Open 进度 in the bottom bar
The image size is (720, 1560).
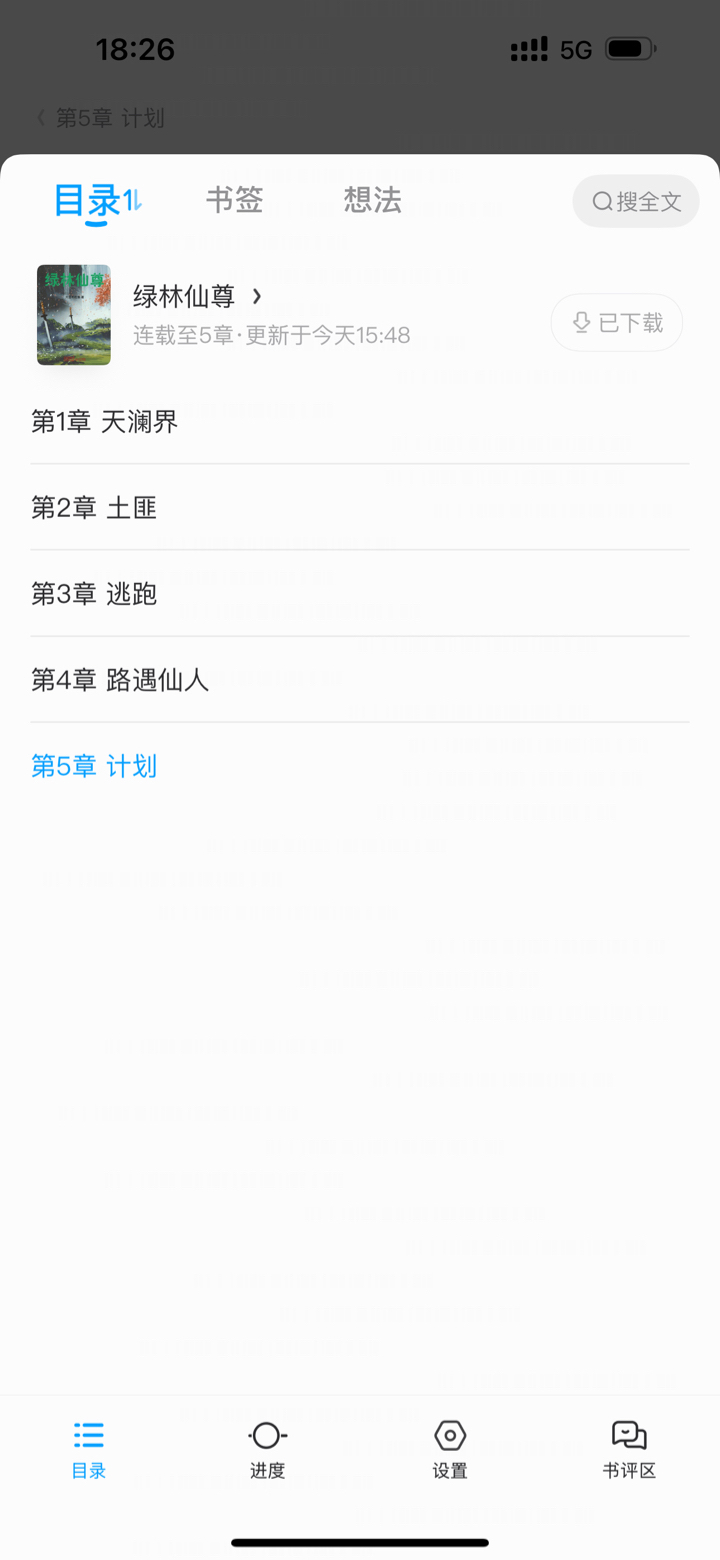tap(268, 1450)
